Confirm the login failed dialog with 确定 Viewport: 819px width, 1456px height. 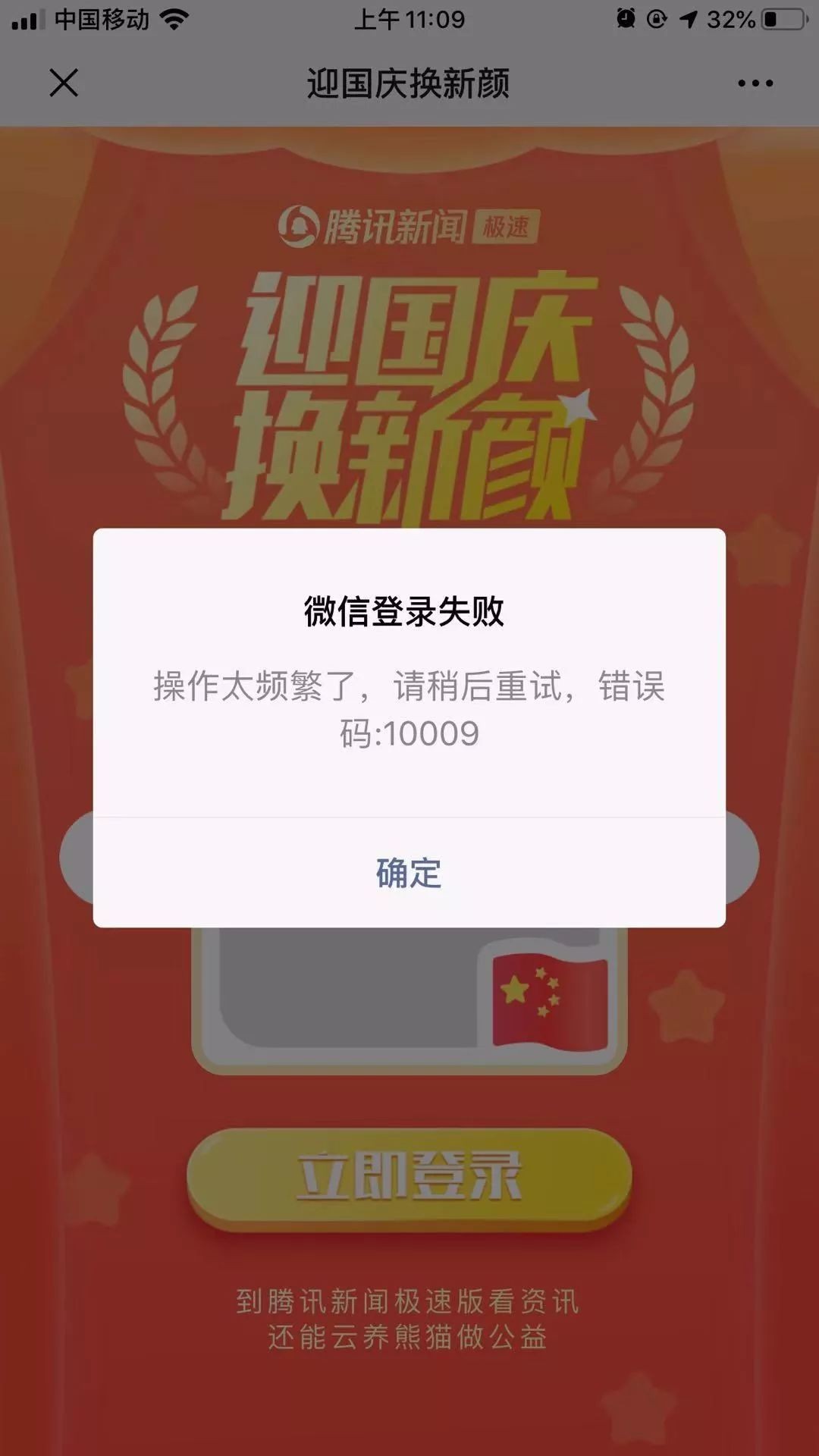pos(409,873)
